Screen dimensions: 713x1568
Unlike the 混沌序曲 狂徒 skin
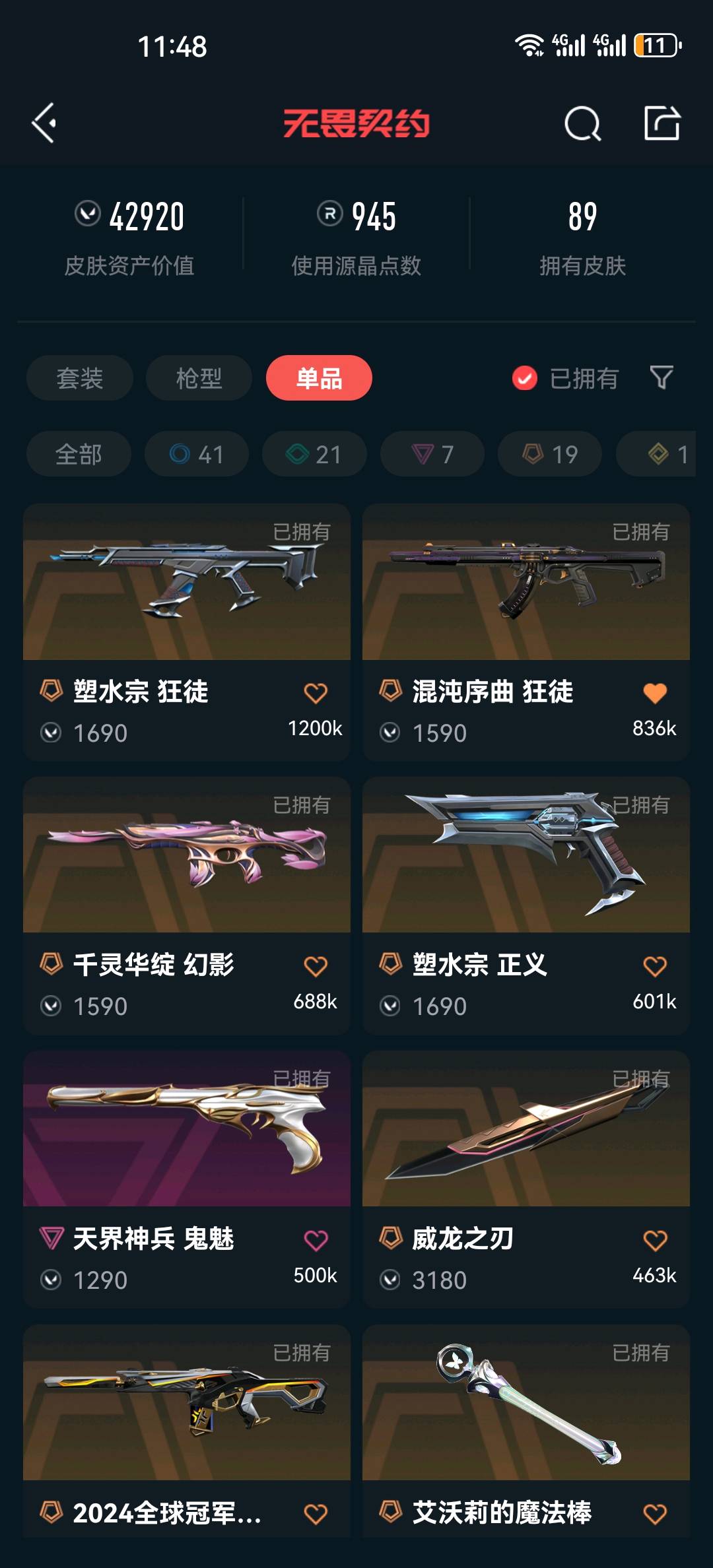654,693
